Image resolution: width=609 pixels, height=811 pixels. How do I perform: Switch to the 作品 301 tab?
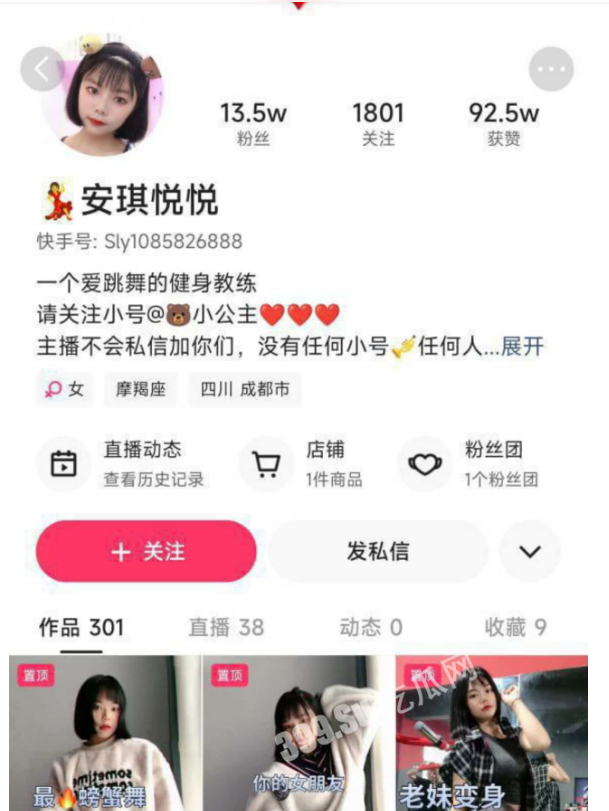click(x=81, y=627)
